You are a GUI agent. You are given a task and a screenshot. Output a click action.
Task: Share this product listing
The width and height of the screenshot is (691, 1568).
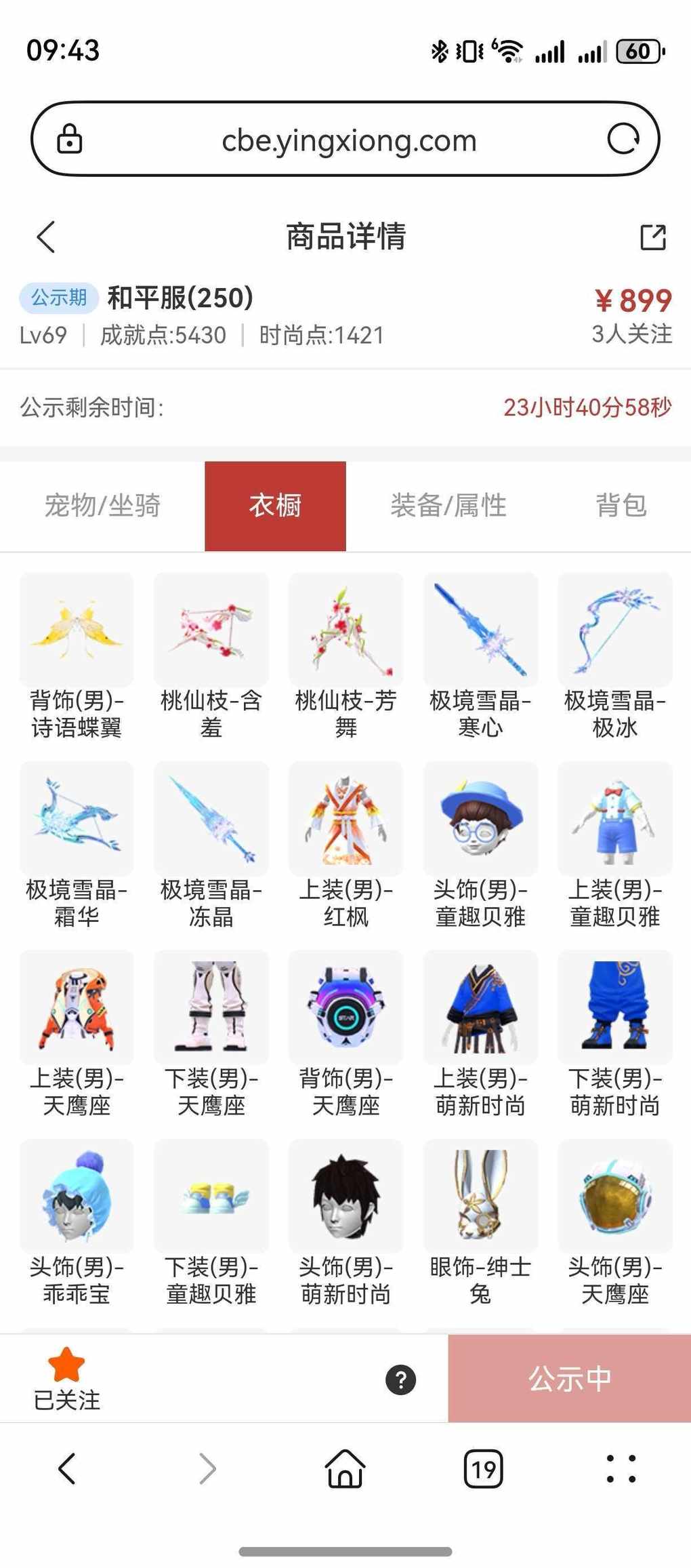(x=653, y=237)
